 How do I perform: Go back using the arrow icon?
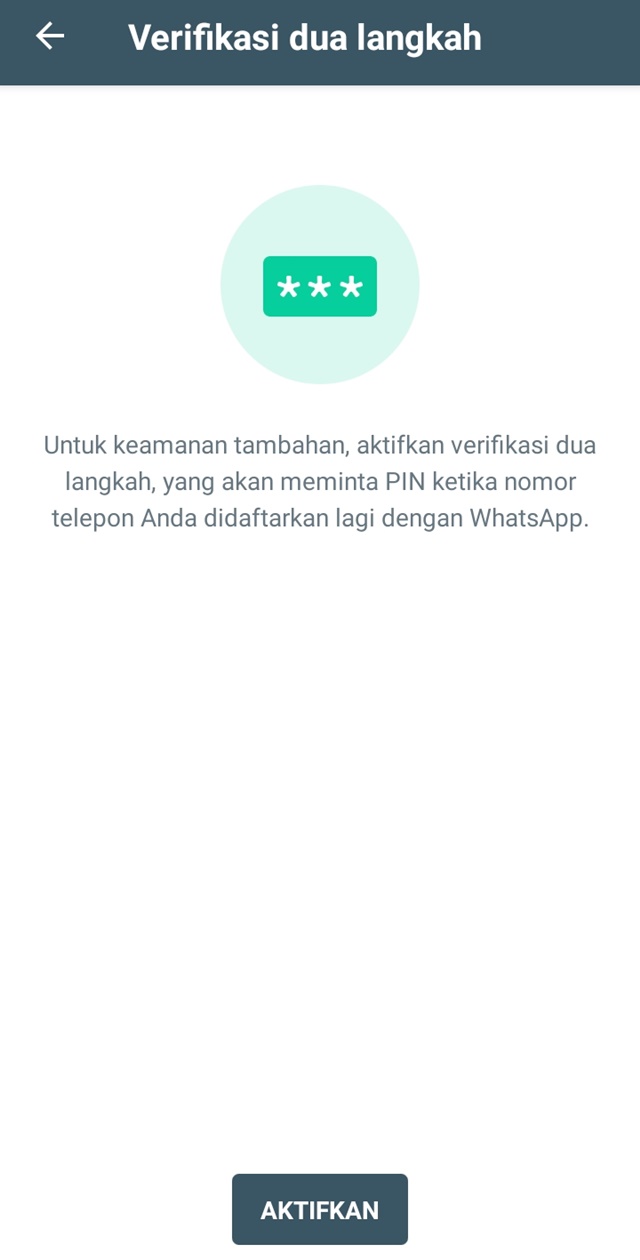point(50,37)
